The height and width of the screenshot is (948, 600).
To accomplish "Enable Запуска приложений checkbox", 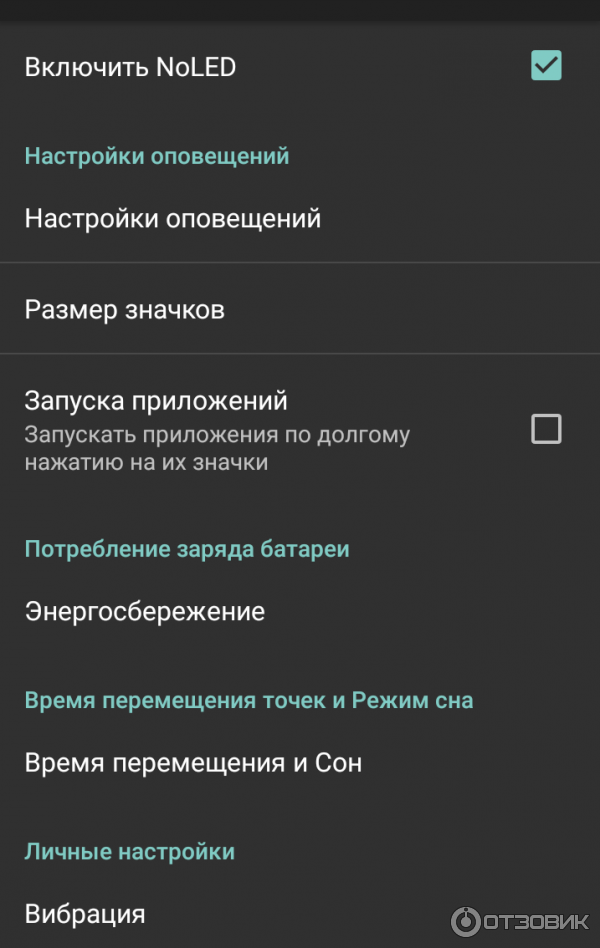I will tap(546, 430).
